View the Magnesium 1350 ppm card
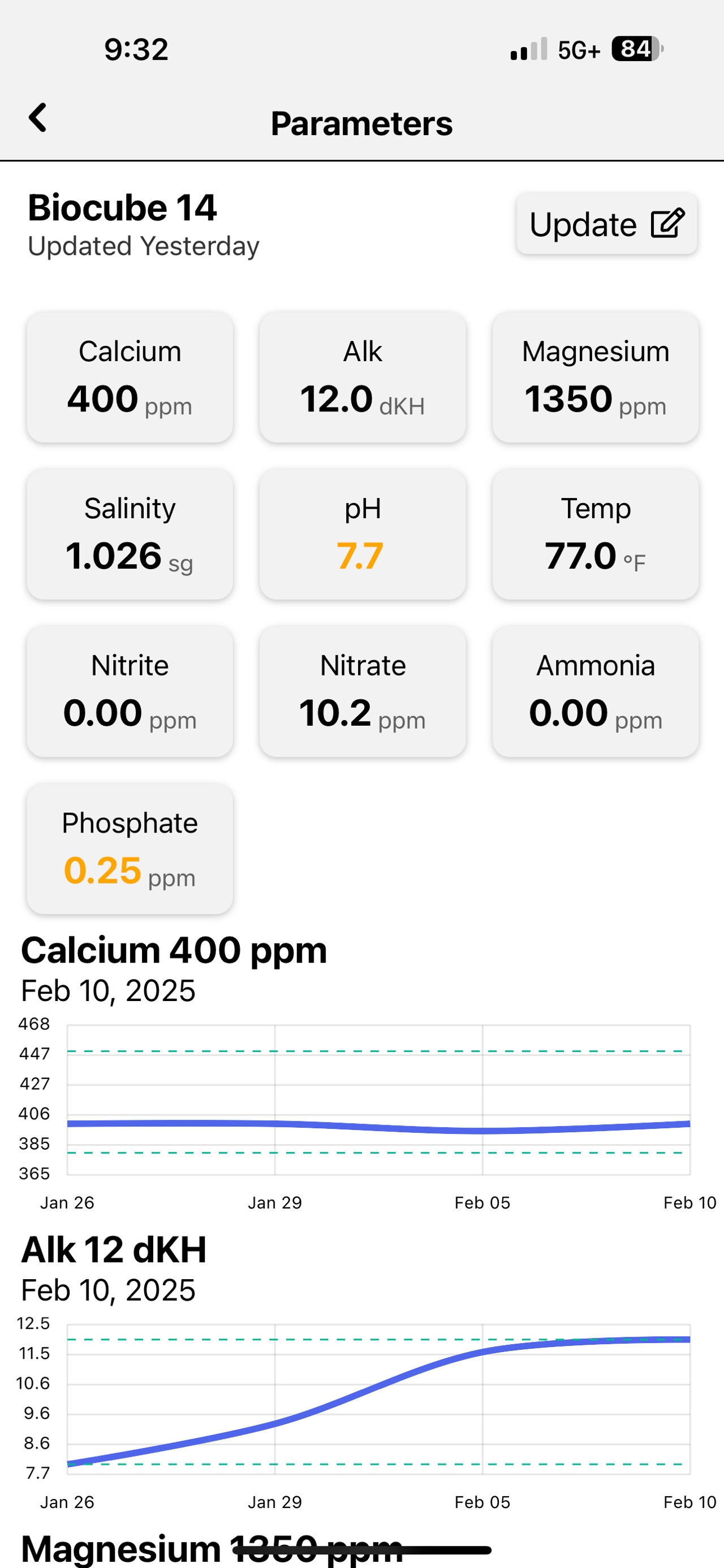Image resolution: width=724 pixels, height=1568 pixels. (x=595, y=378)
